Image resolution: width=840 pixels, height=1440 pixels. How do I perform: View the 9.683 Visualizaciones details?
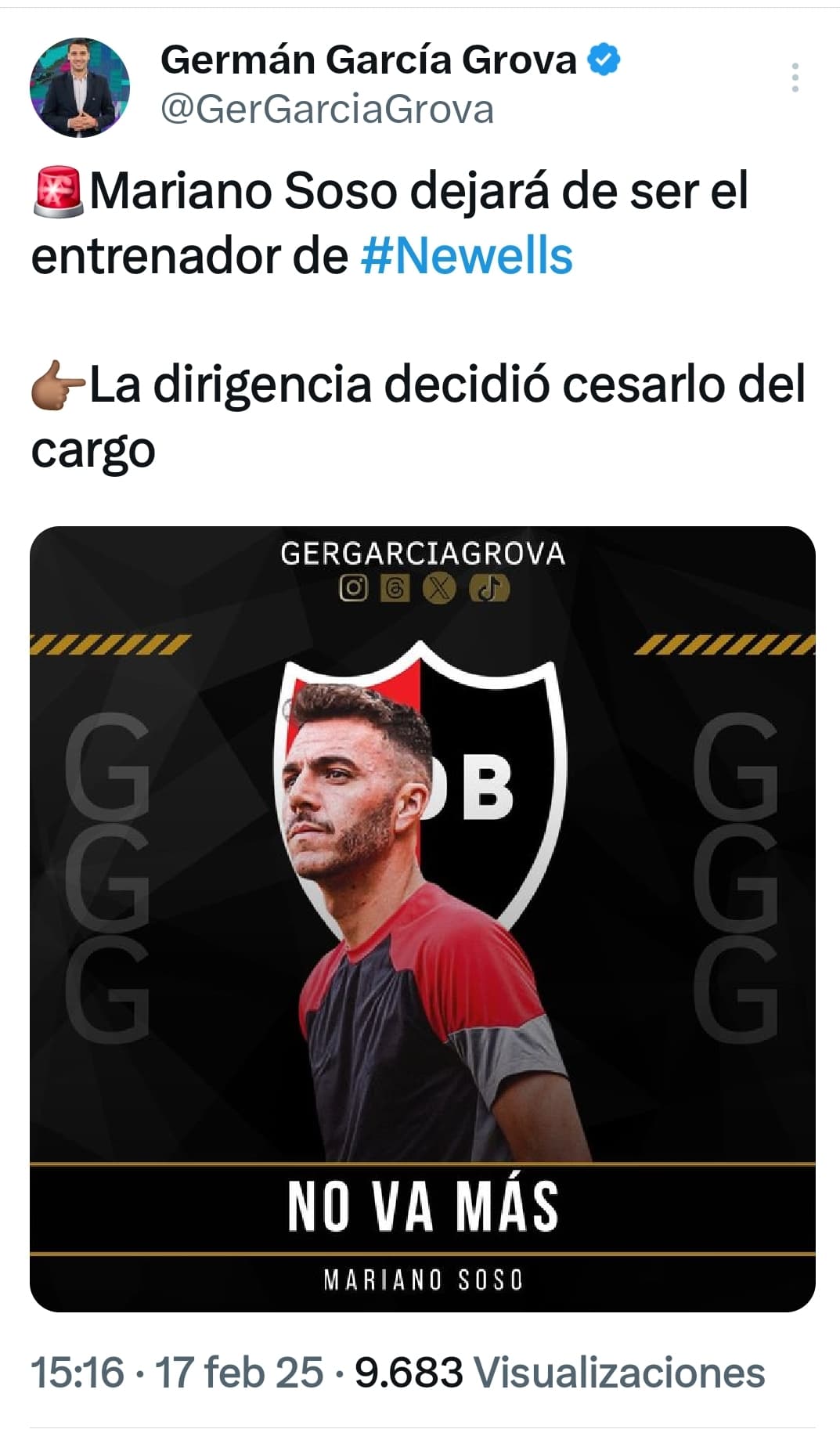click(x=560, y=1373)
